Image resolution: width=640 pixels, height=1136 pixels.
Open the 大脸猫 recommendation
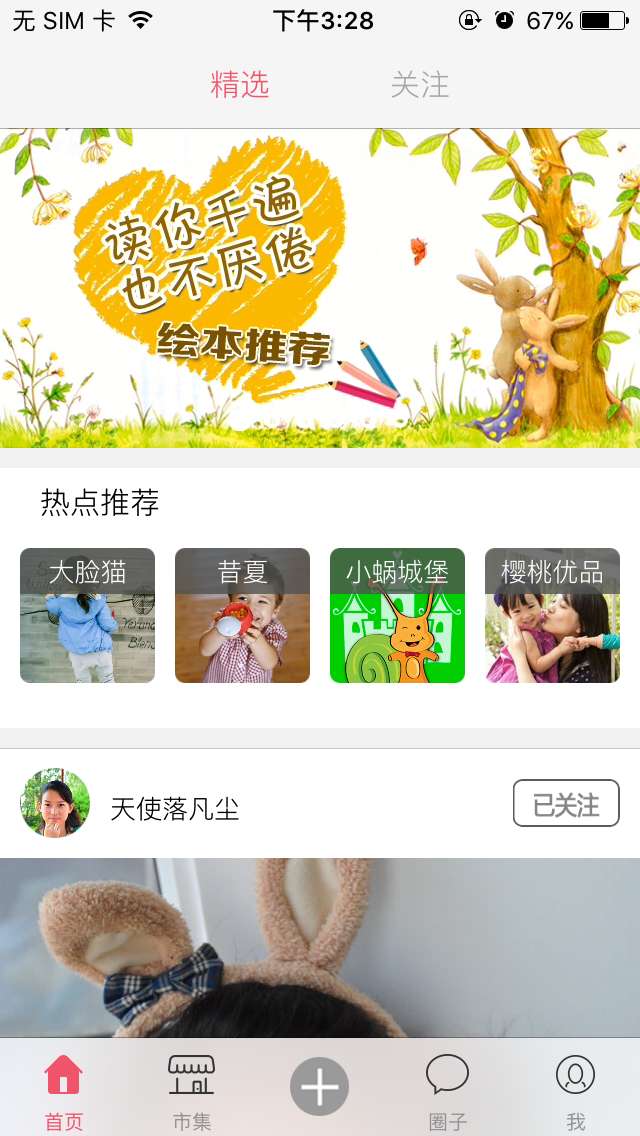(x=88, y=616)
